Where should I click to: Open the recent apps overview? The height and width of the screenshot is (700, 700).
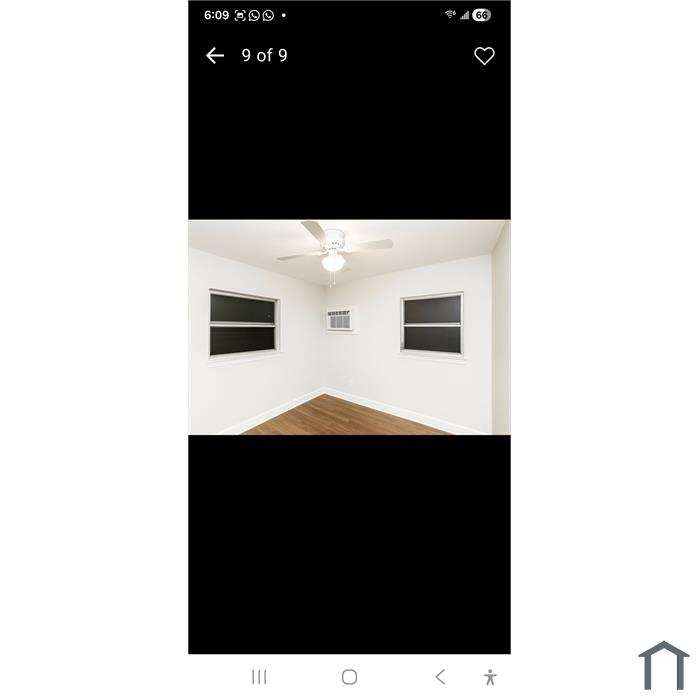point(259,677)
